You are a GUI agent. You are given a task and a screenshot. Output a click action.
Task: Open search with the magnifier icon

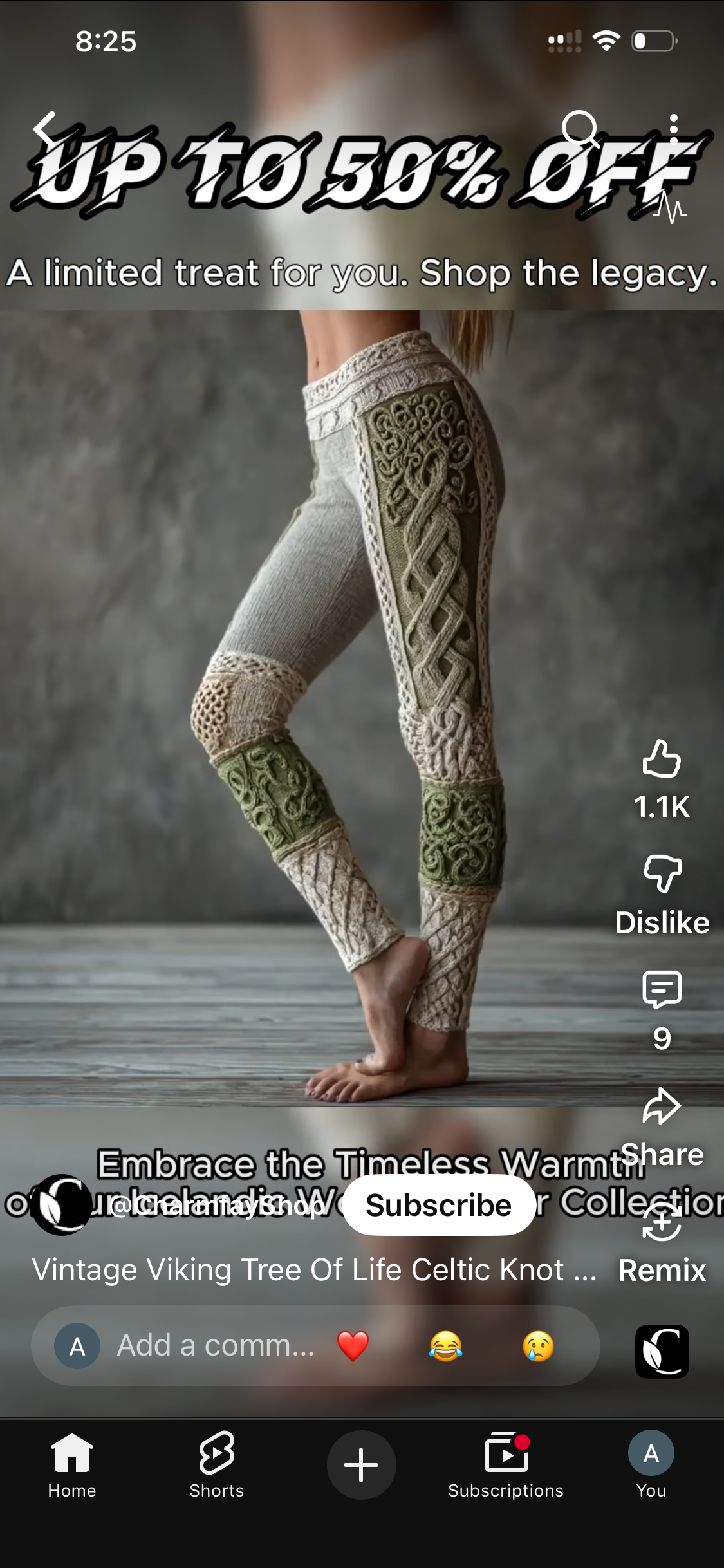[580, 129]
